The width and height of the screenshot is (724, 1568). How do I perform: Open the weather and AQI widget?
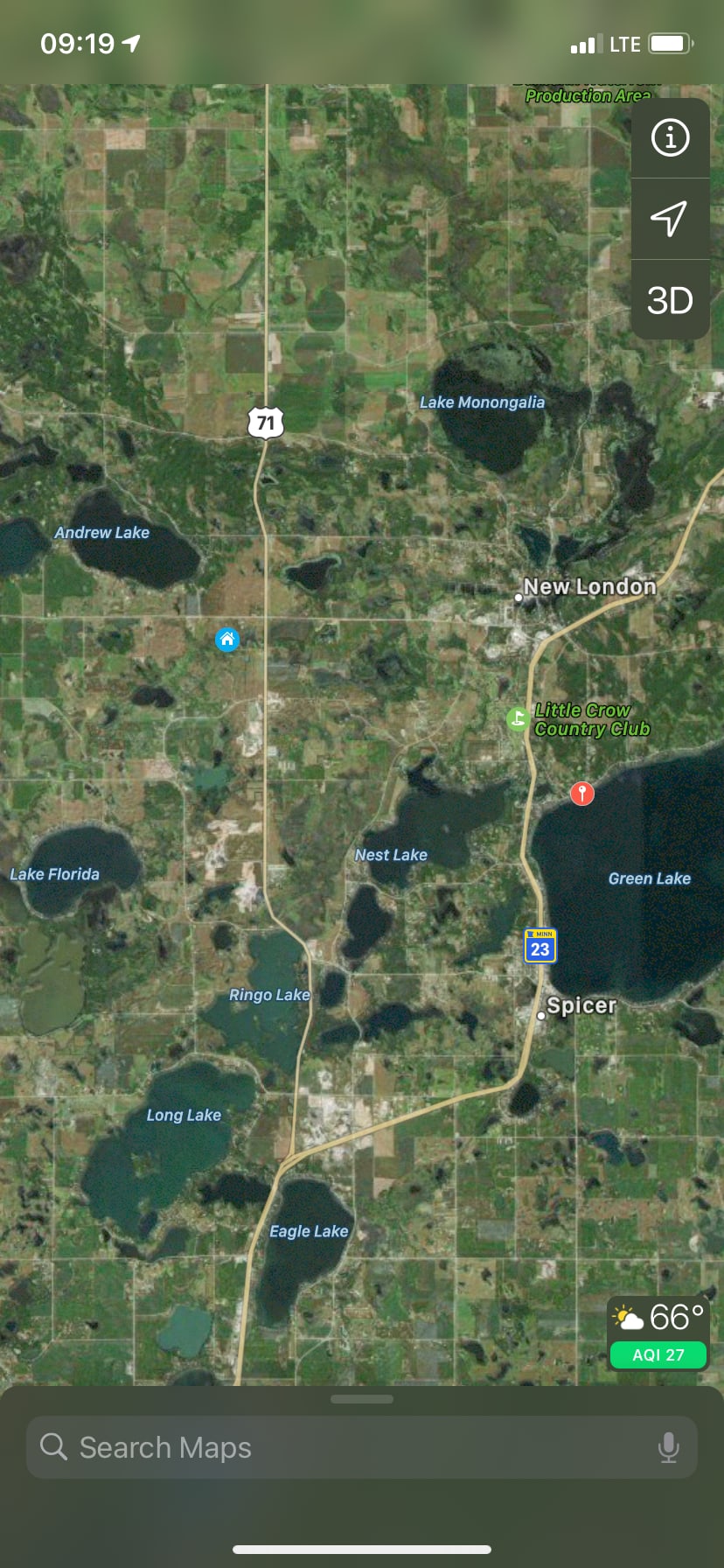[x=658, y=1333]
